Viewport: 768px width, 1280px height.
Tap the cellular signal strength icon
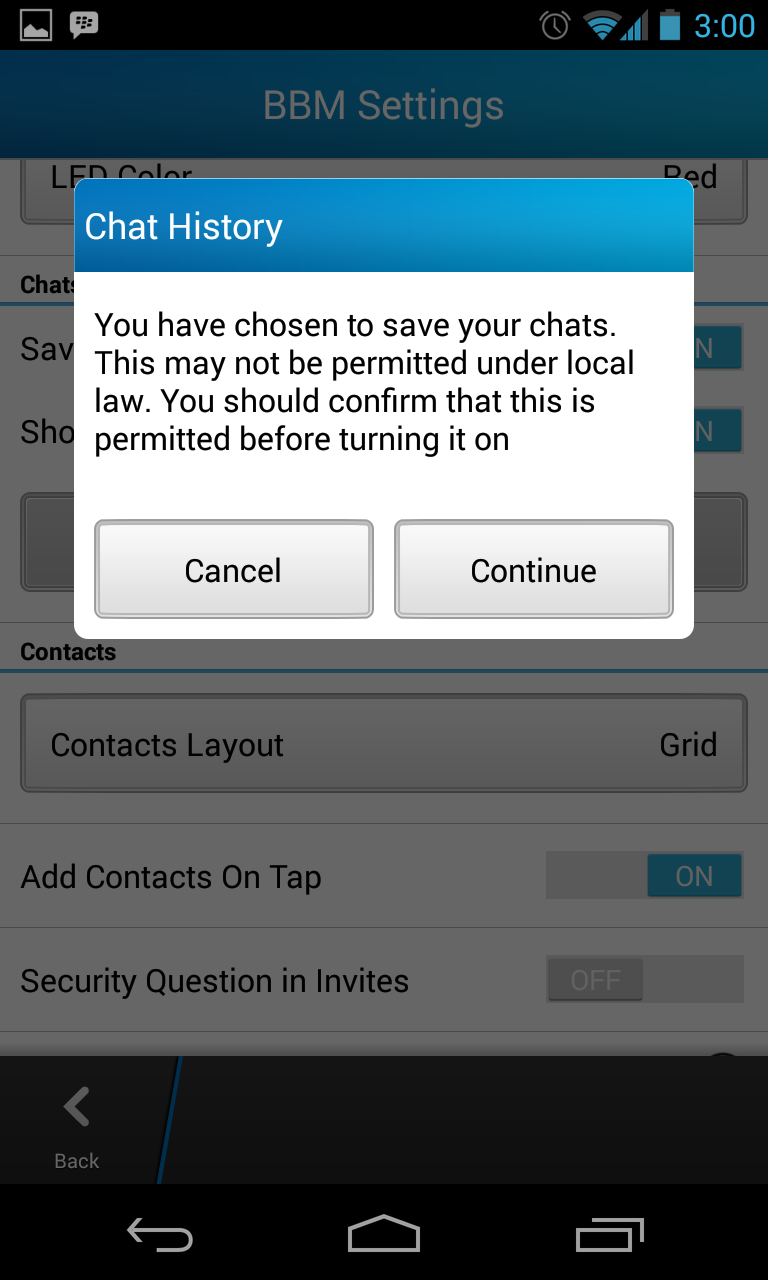point(637,25)
